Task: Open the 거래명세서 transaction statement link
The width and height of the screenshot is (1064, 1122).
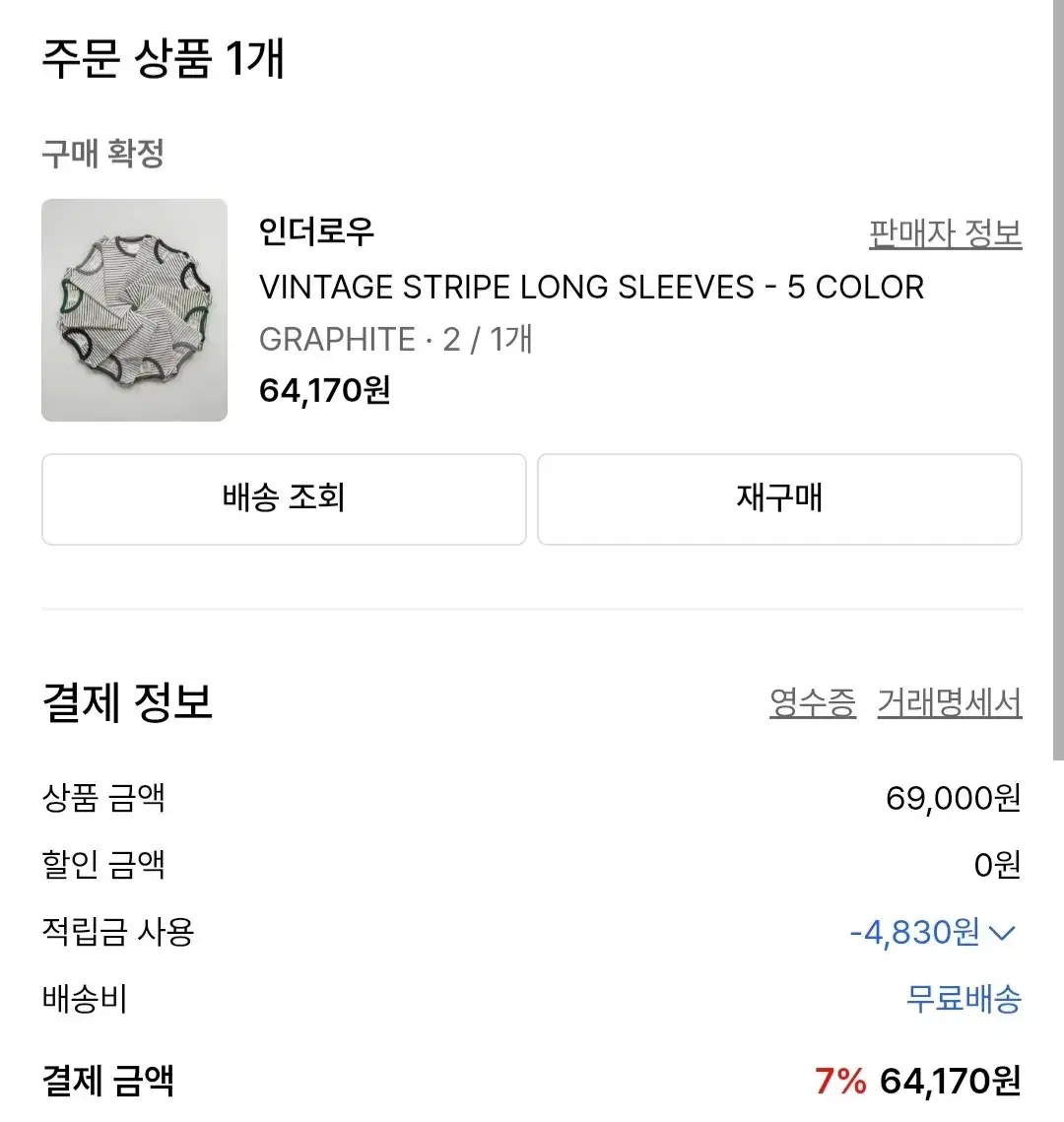Action: pos(949,701)
